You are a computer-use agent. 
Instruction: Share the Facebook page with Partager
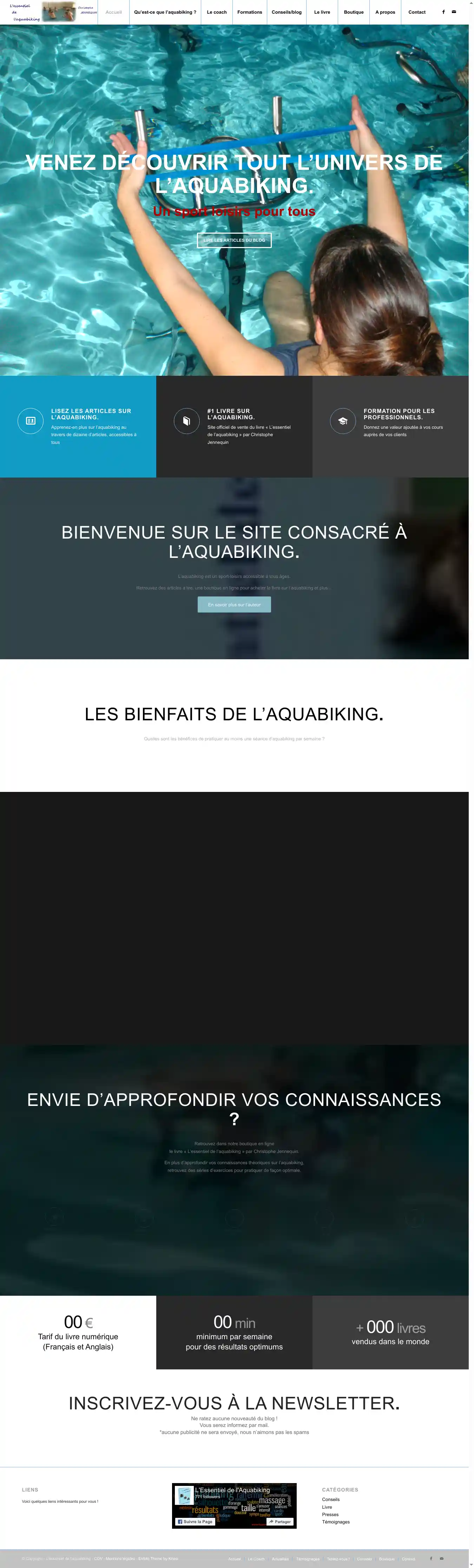click(280, 1521)
